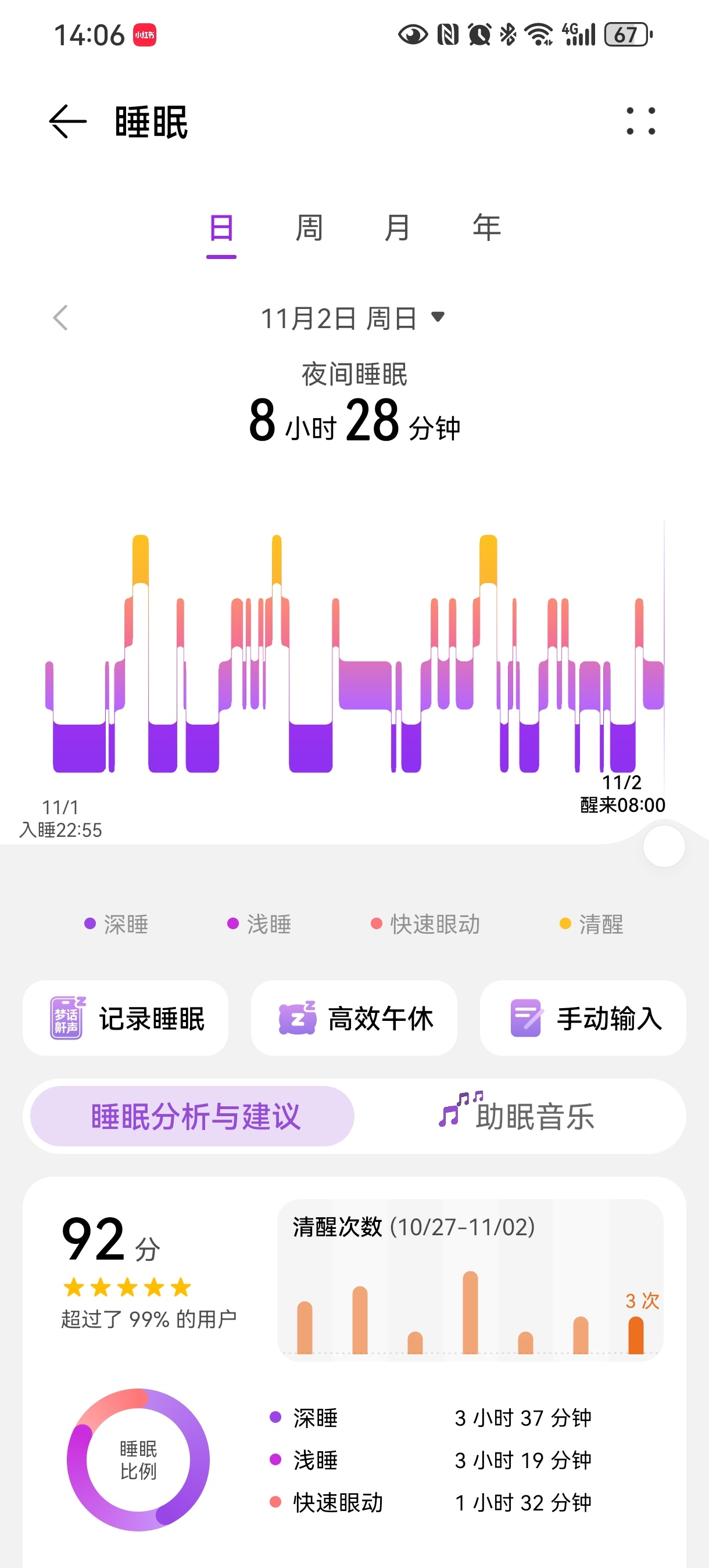This screenshot has height=1568, width=709.
Task: Switch to the 周 (week) tab
Action: (x=309, y=228)
